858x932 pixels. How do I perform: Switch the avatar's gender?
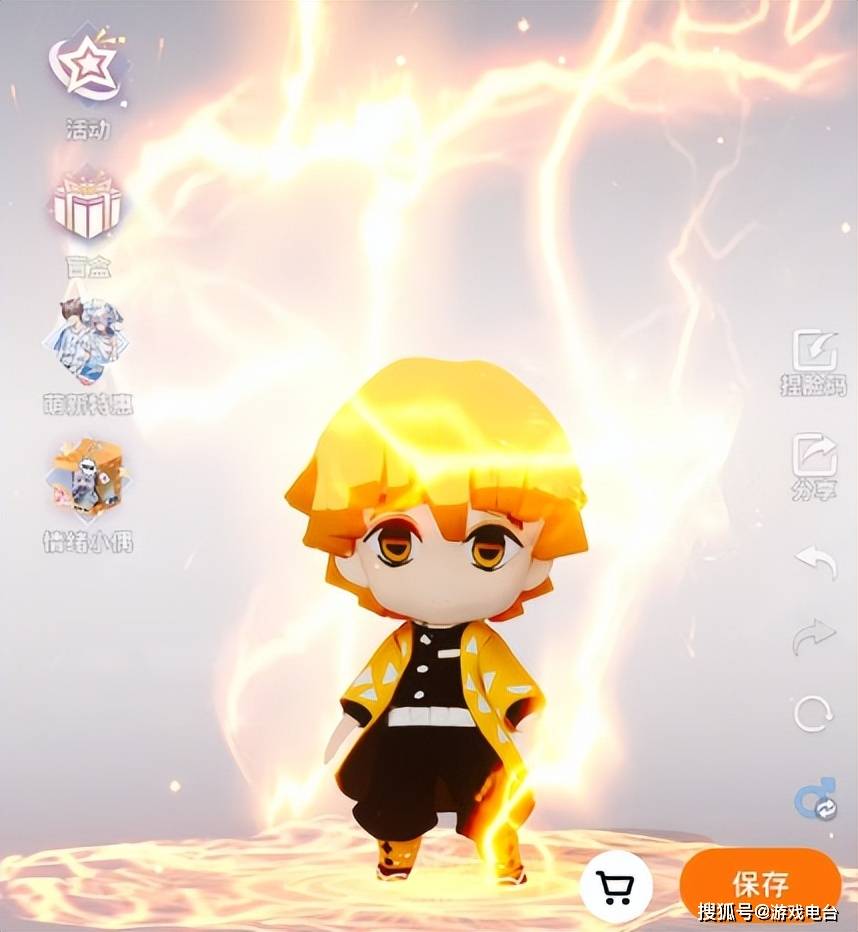tap(815, 800)
